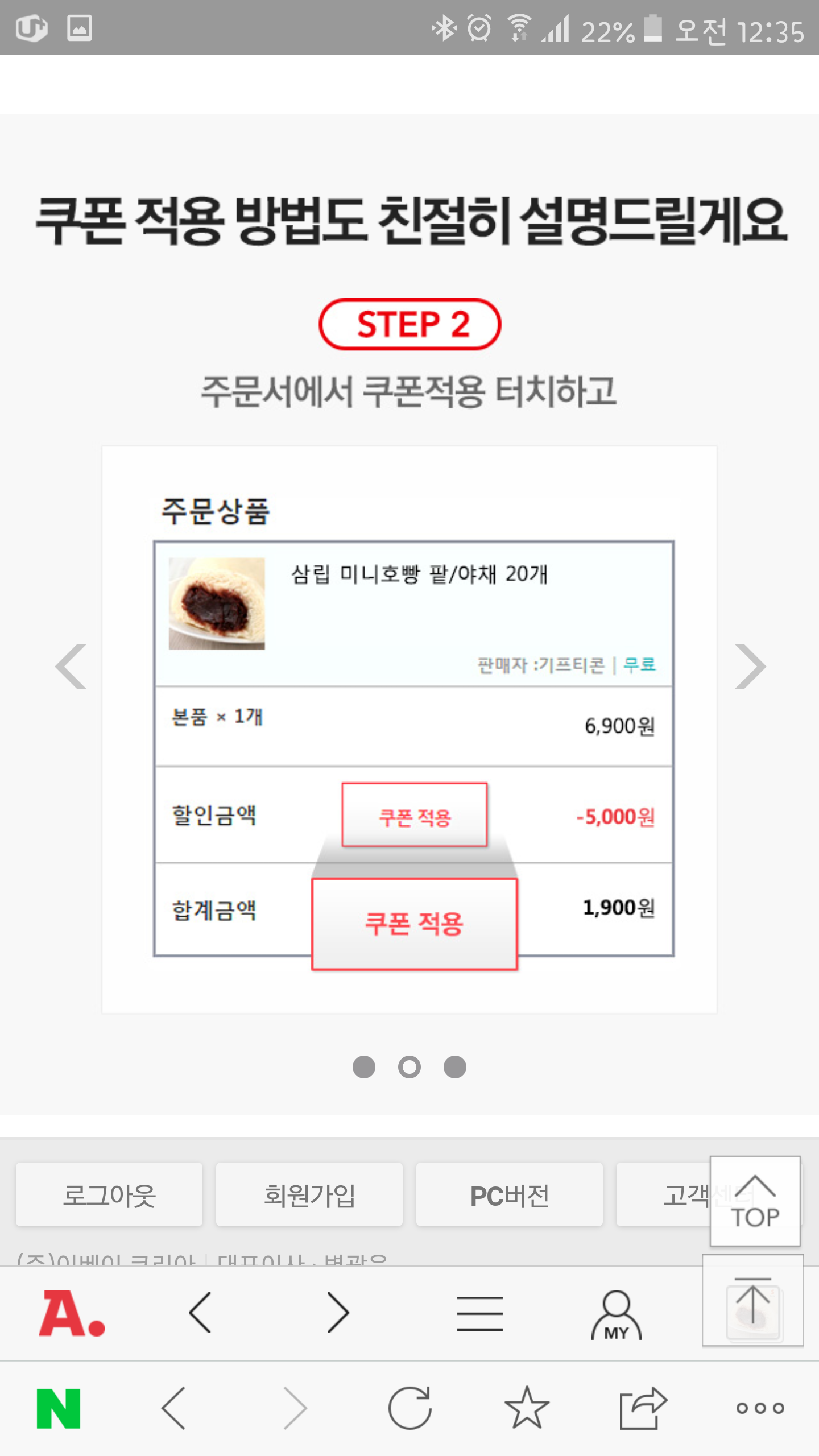The height and width of the screenshot is (1456, 819).
Task: Open the hamburger category menu
Action: (x=479, y=1314)
